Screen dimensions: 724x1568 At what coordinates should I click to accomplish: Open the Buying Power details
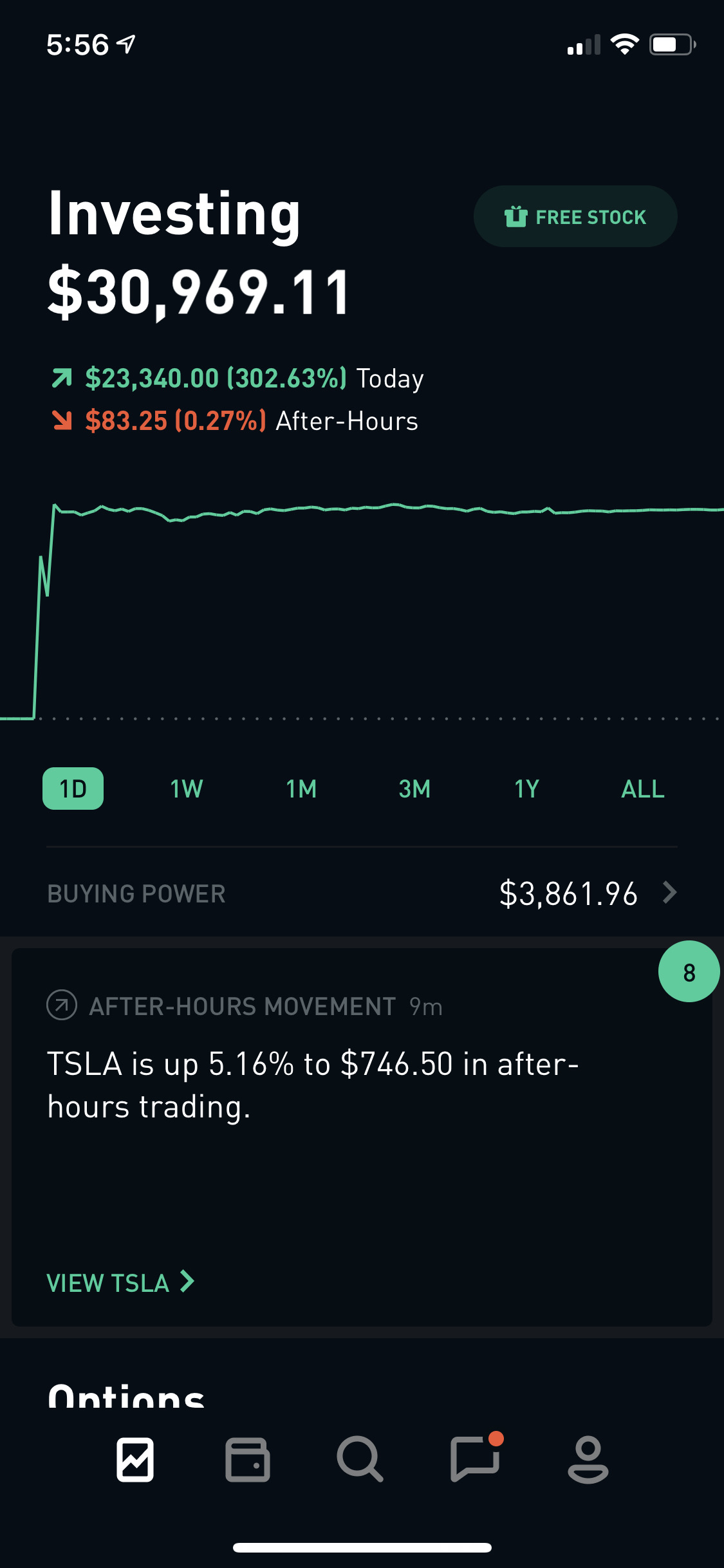362,893
